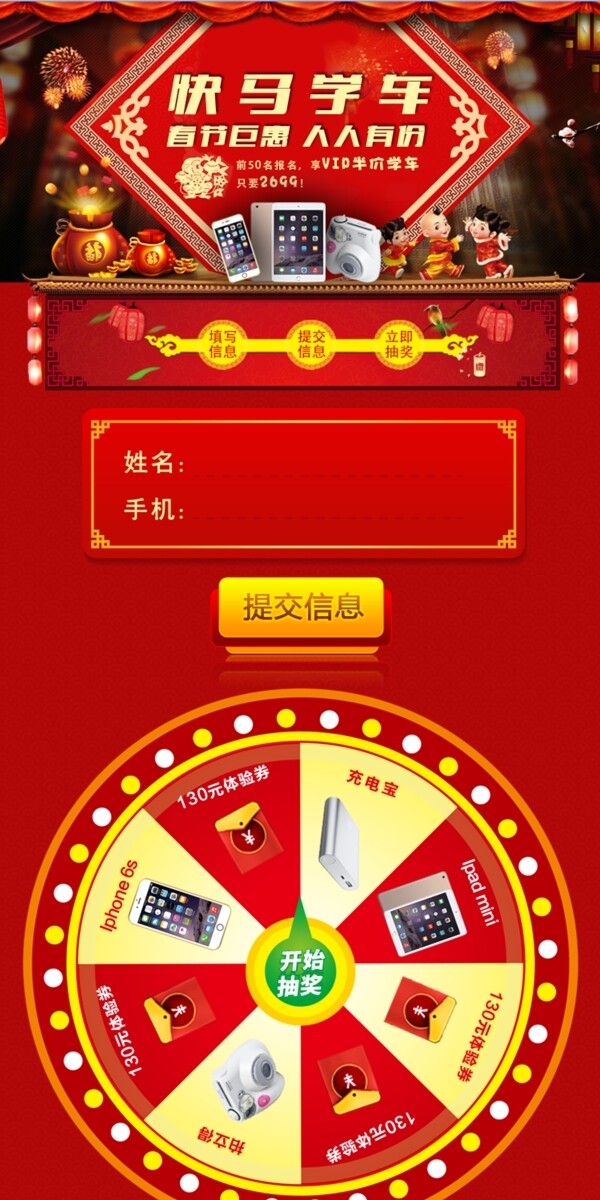Focus the 手机 phone number field
Screen dimensions: 600x1200
coord(340,510)
